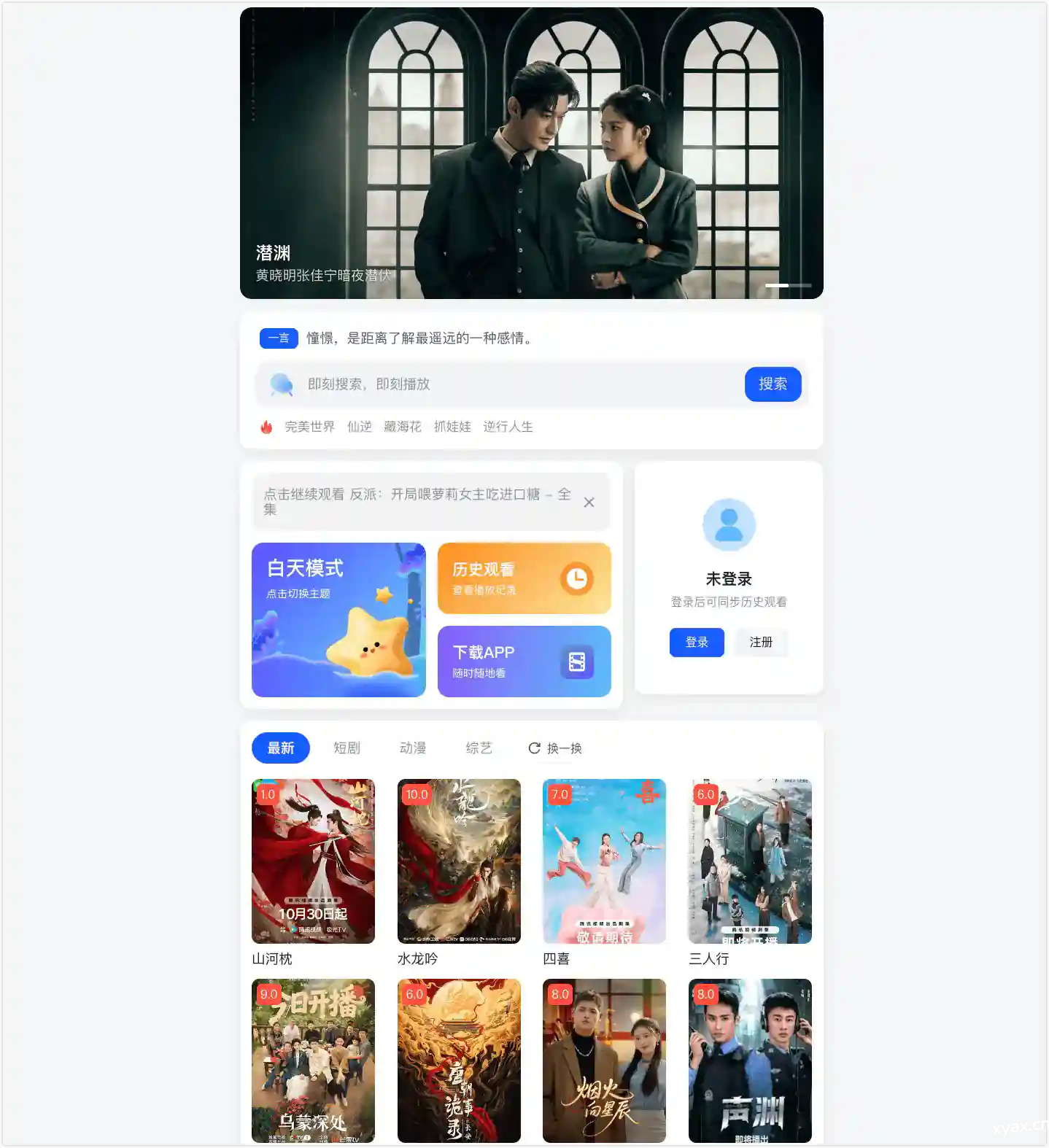Tap the 即刻搜索 search field
1049x1148 pixels.
click(x=511, y=384)
